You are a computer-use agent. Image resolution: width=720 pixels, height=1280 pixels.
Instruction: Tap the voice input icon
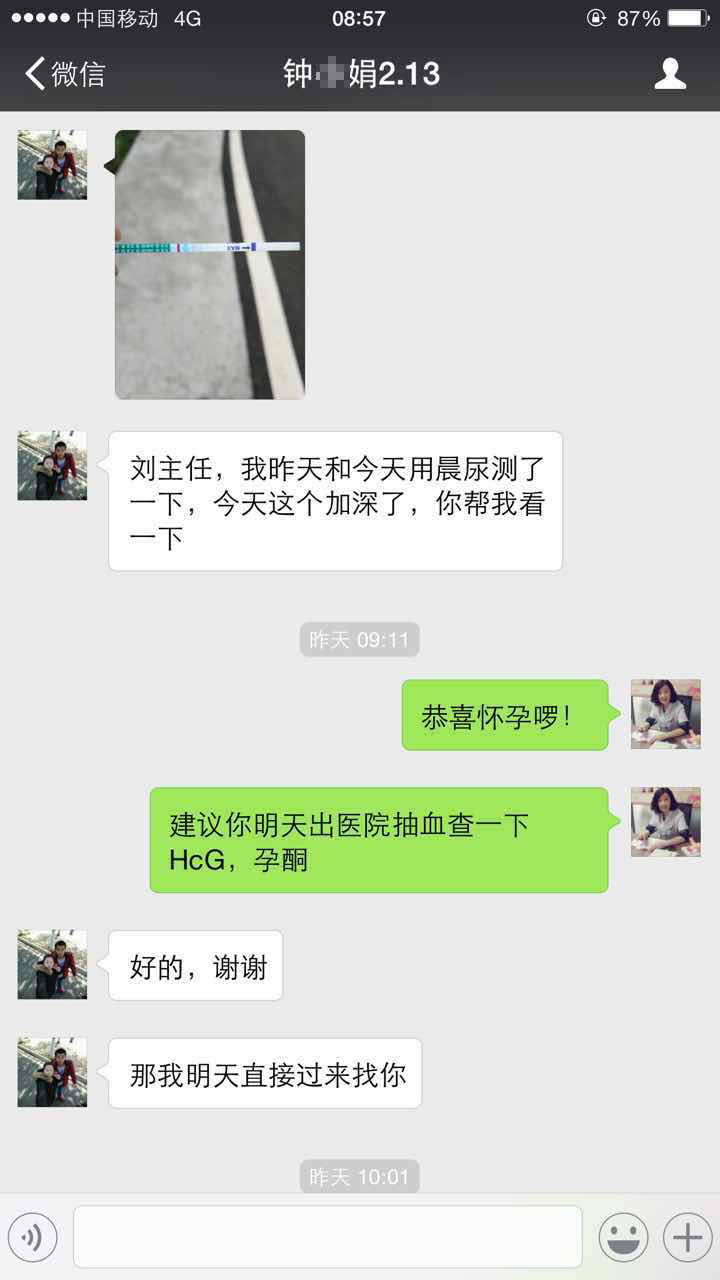tap(33, 1238)
